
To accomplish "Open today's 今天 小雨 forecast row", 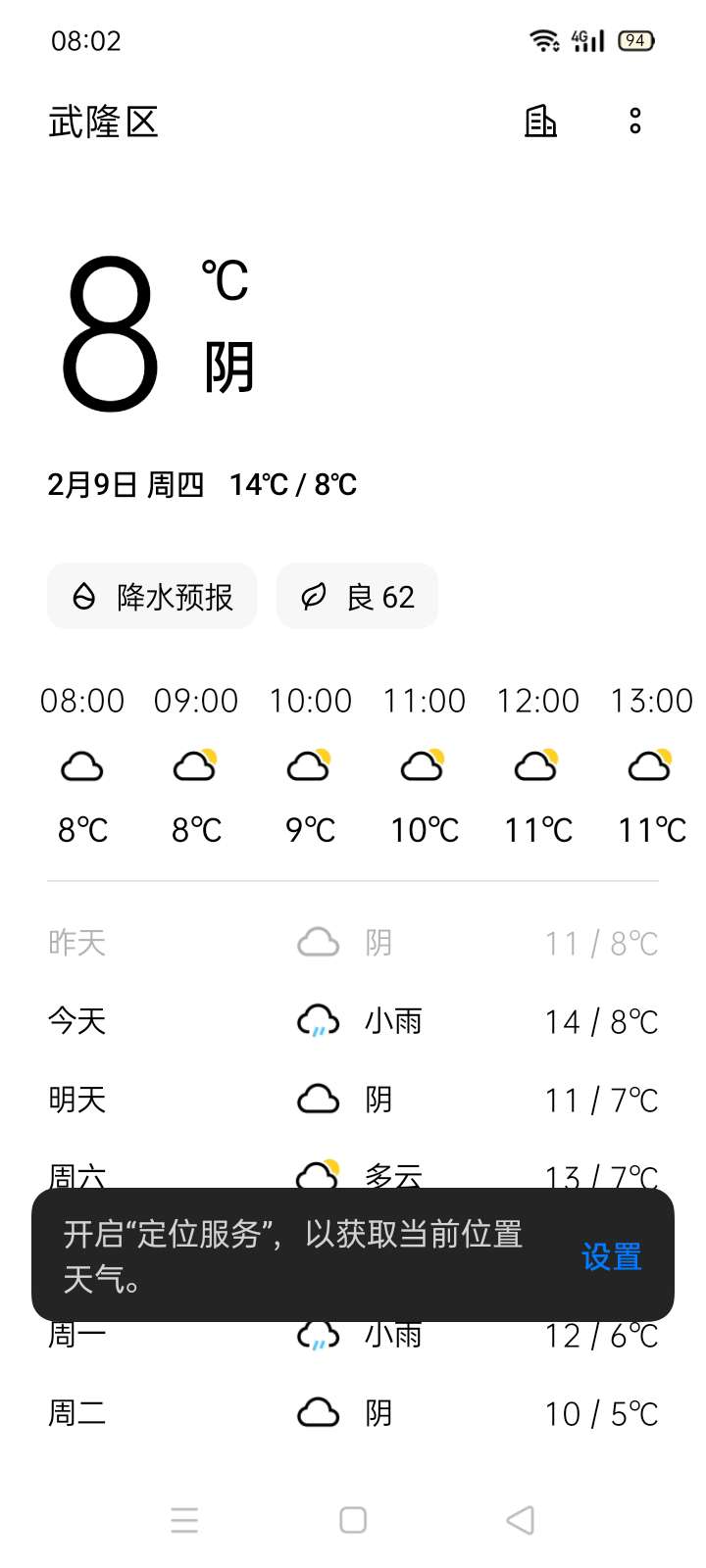I will [353, 1021].
